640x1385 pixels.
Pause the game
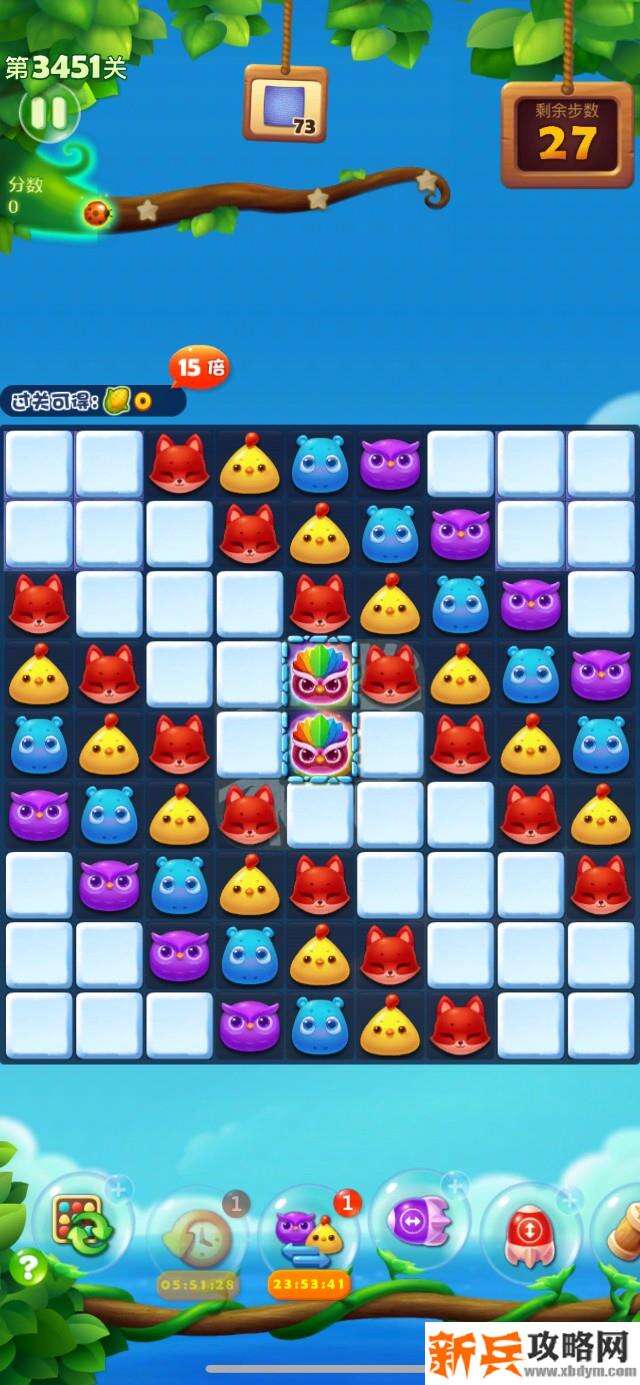pyautogui.click(x=47, y=112)
